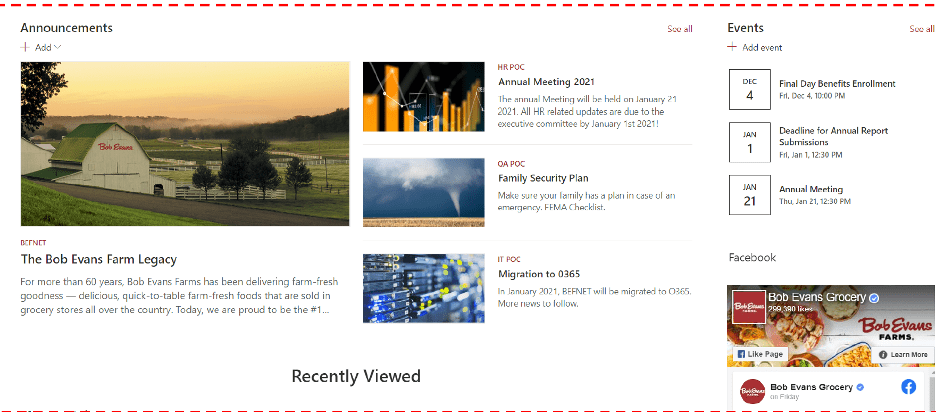936x412 pixels.
Task: Tap the server rack image thumbnail
Action: 424,288
